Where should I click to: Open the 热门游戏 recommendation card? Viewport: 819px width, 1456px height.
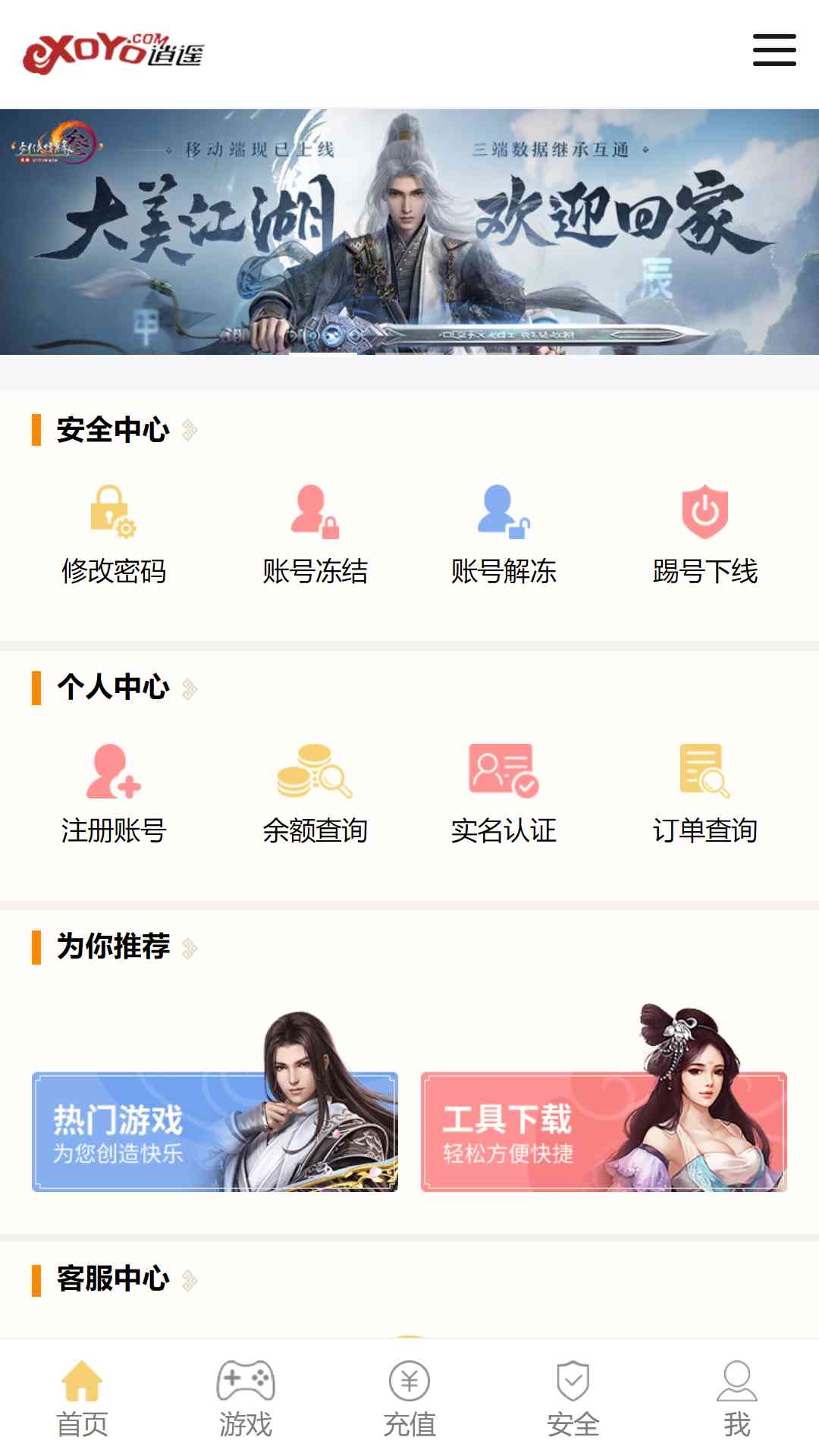point(215,1131)
